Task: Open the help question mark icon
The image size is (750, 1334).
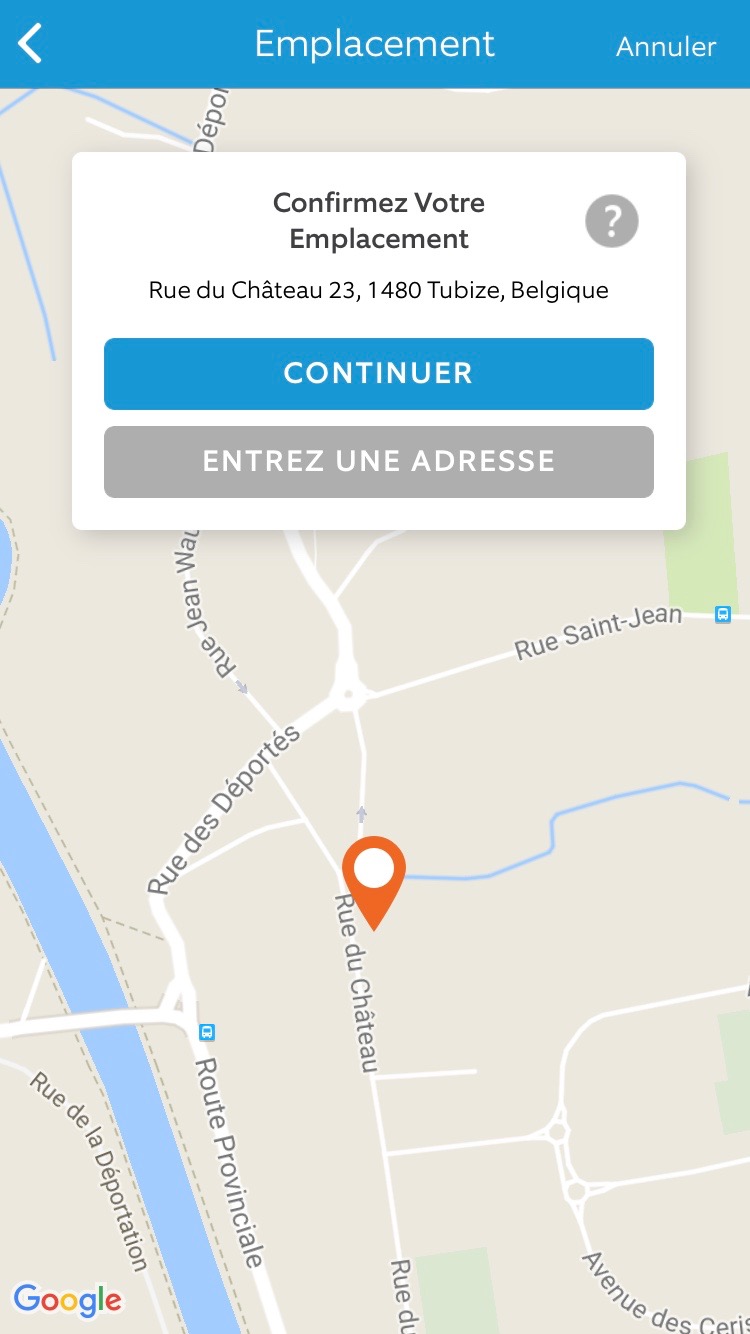Action: click(x=611, y=221)
